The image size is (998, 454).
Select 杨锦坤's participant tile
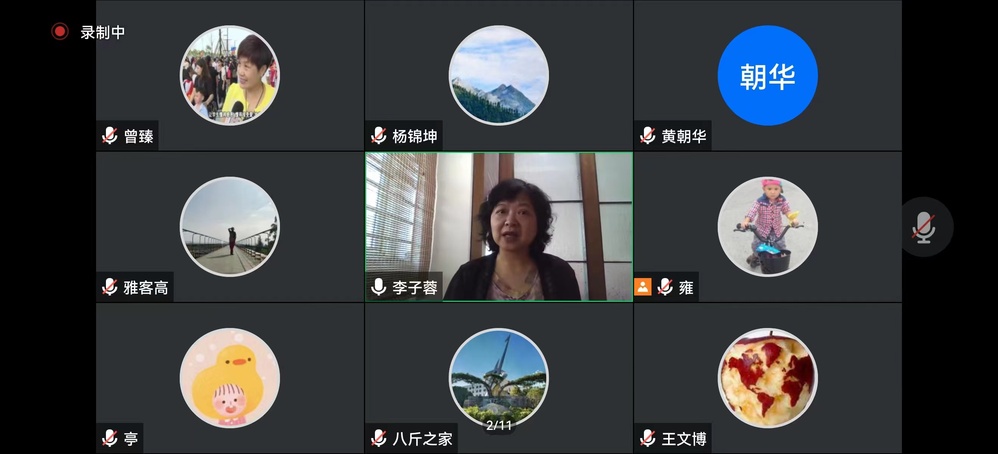[x=498, y=76]
